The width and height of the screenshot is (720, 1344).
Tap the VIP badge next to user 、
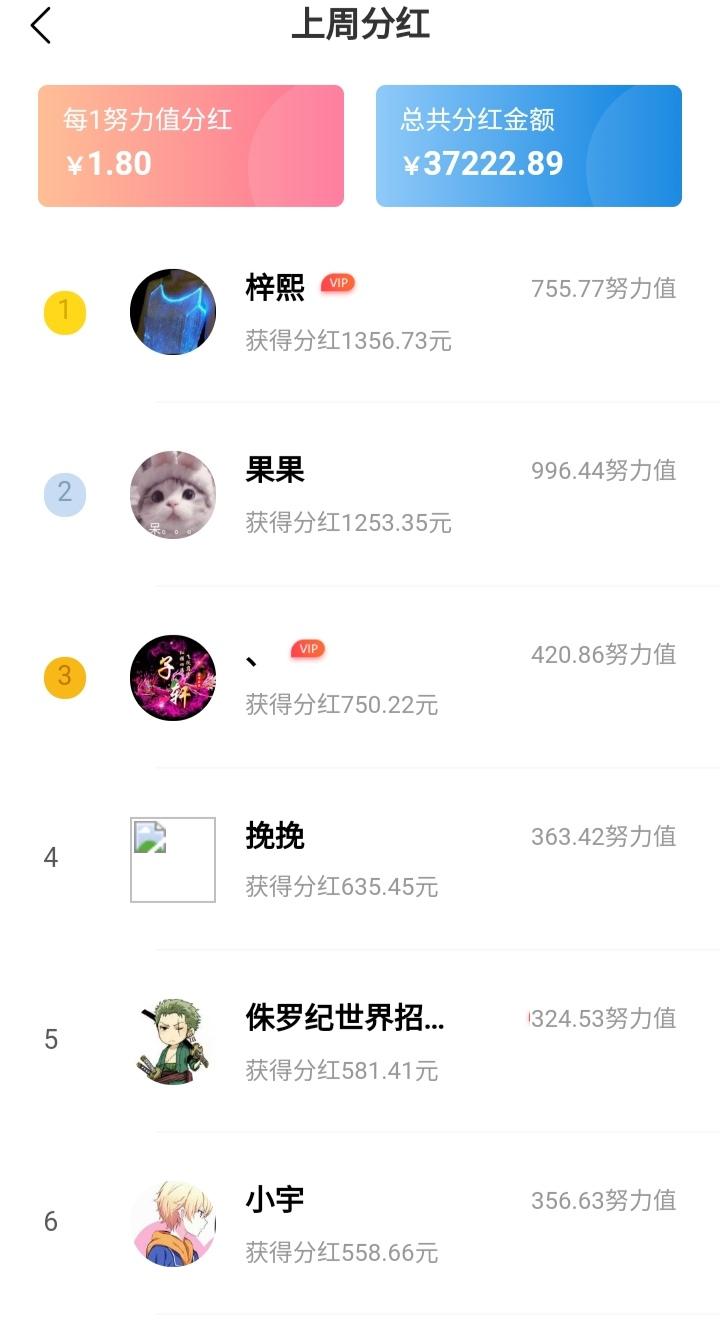pos(307,649)
